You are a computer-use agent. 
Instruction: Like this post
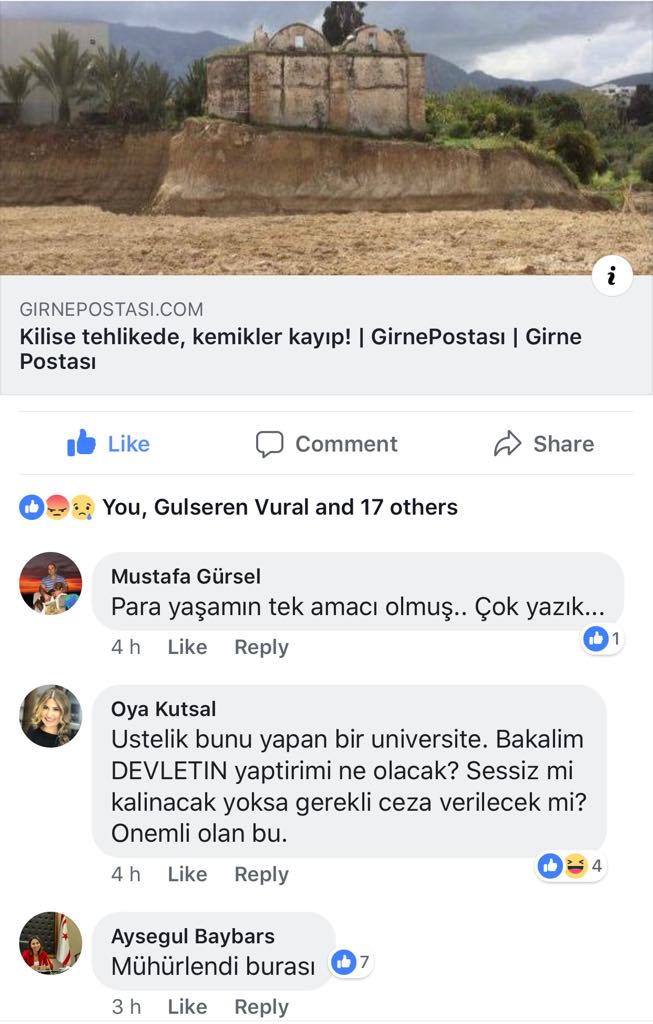108,444
